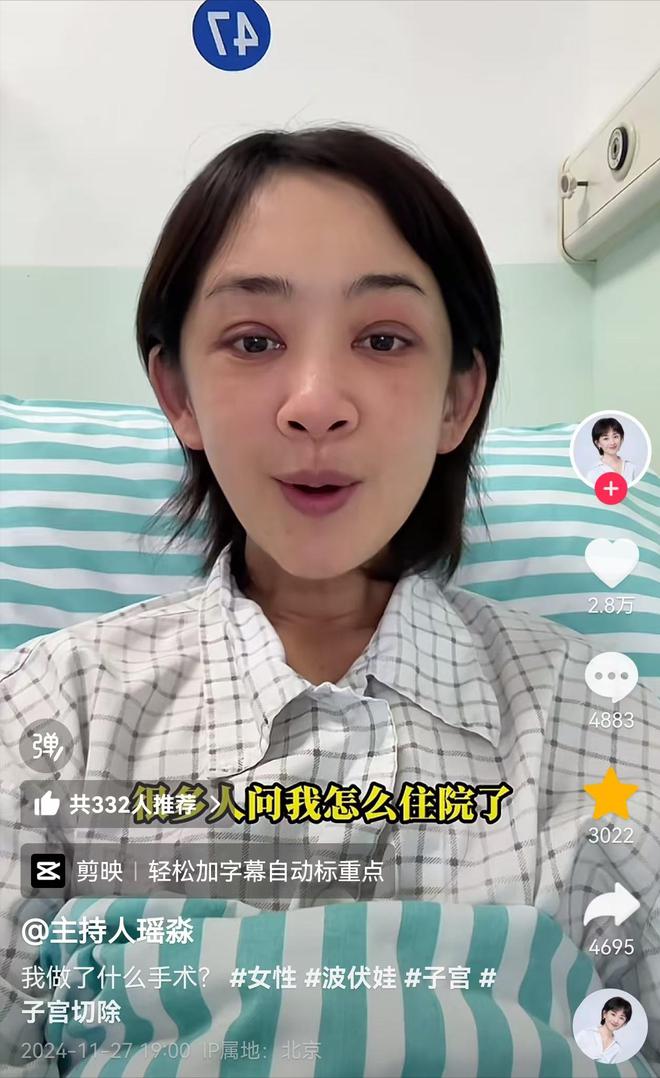Open the #子宫切除 hashtag
The width and height of the screenshot is (660, 1078).
[258, 994]
